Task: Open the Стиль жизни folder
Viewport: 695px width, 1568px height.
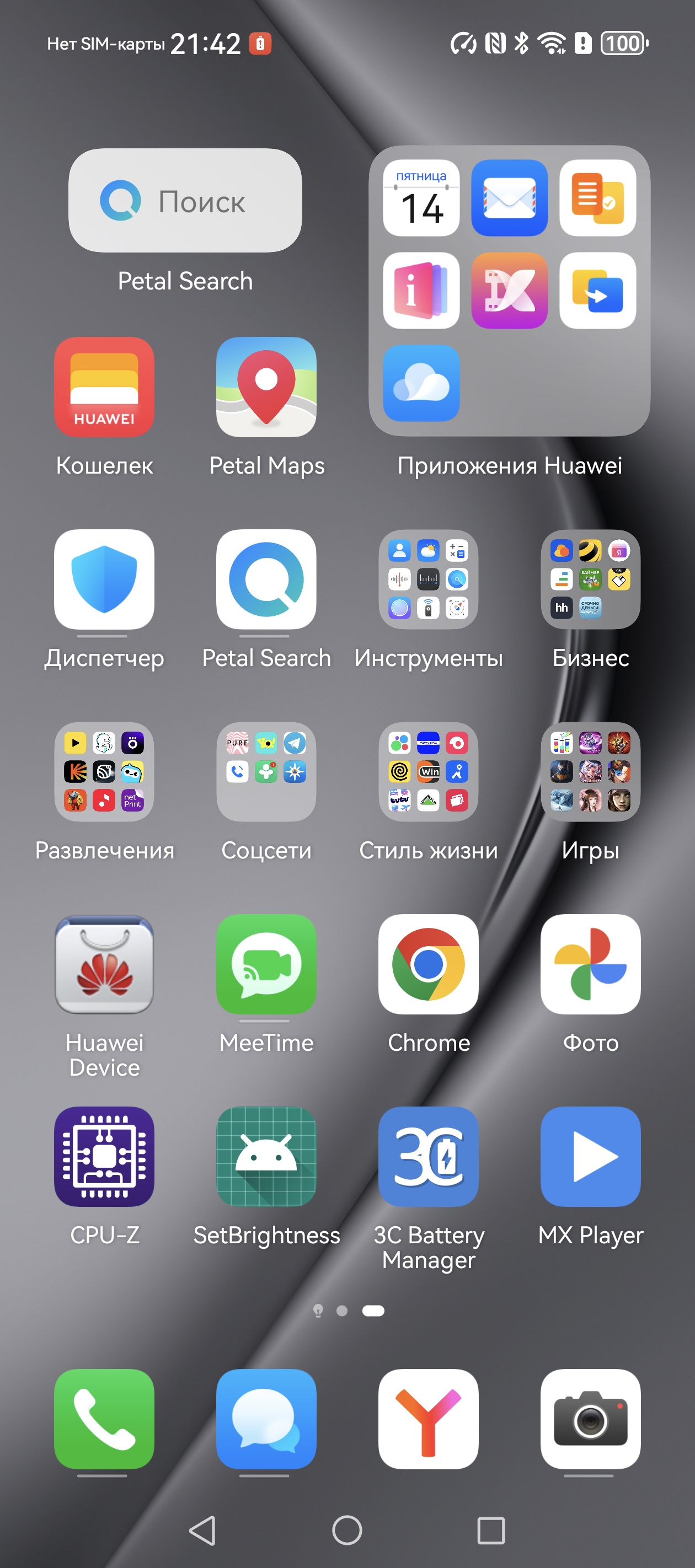Action: click(x=428, y=772)
